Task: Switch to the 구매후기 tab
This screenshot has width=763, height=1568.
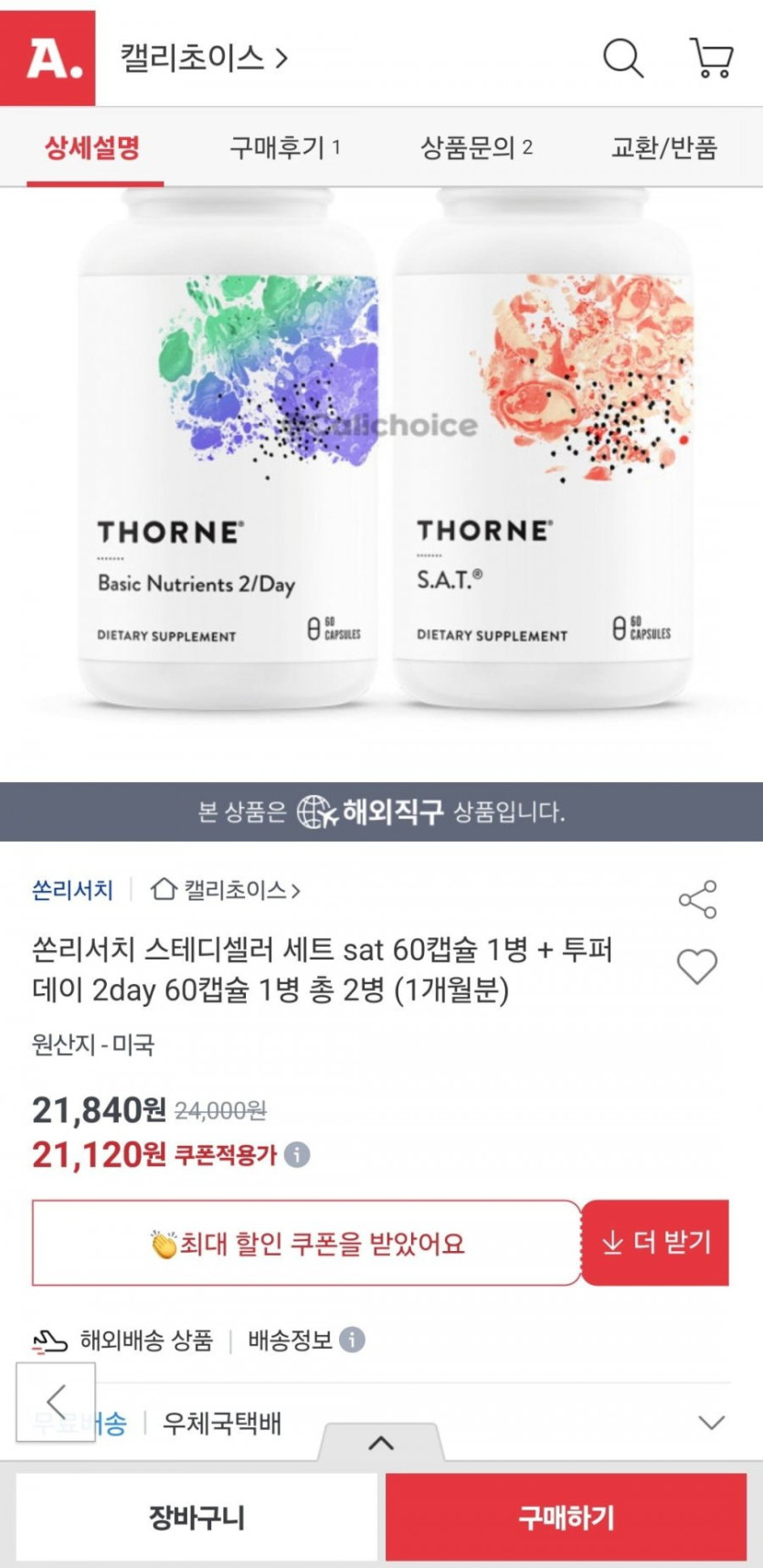Action: tap(284, 147)
